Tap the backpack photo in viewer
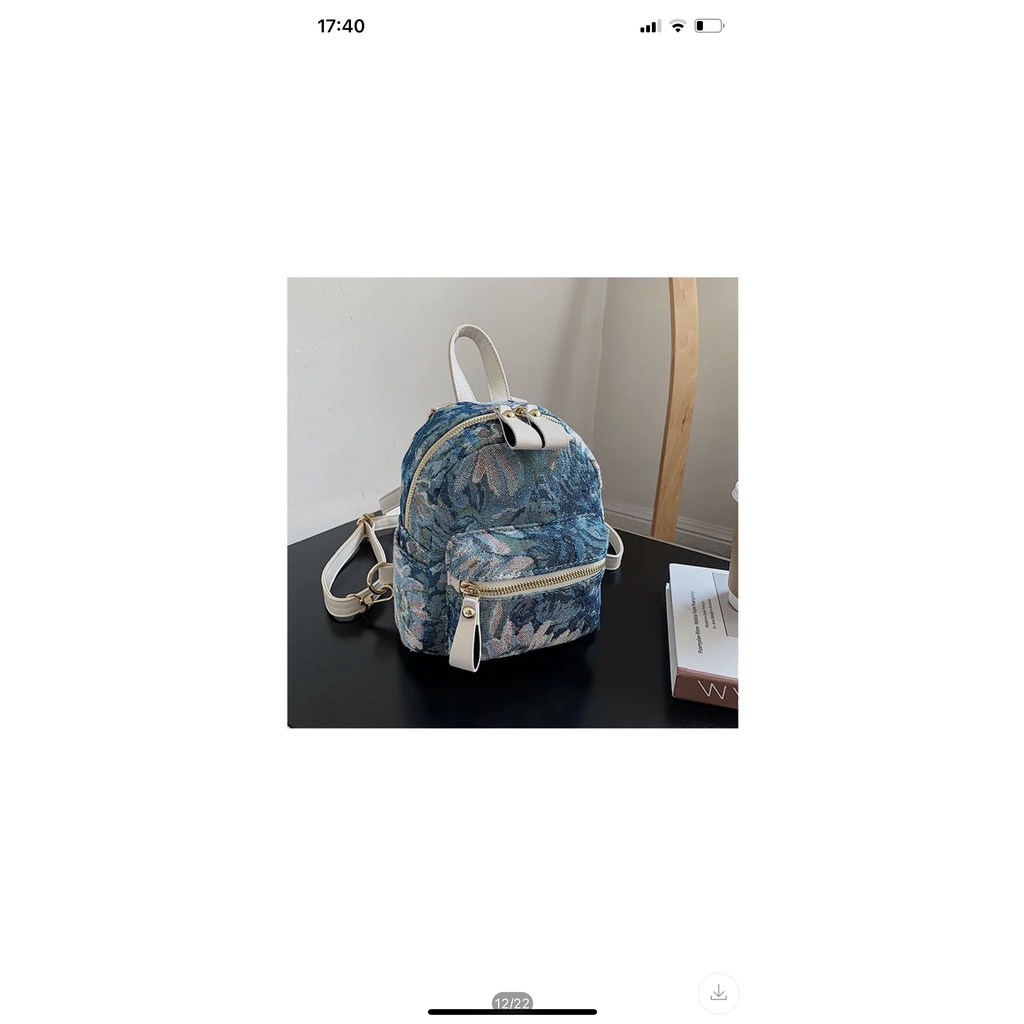 click(x=512, y=502)
